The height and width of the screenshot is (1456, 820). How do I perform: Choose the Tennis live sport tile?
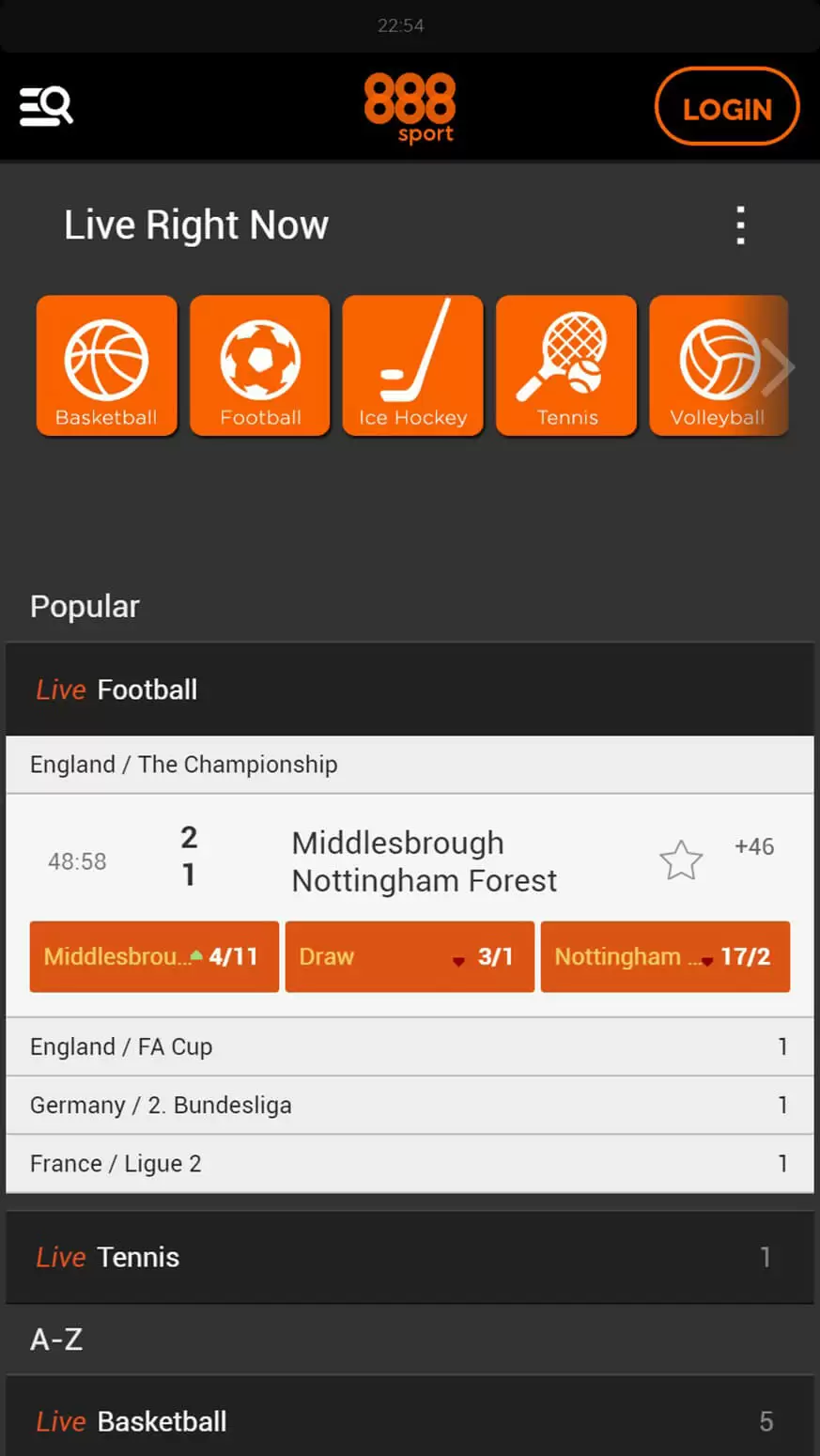point(566,365)
